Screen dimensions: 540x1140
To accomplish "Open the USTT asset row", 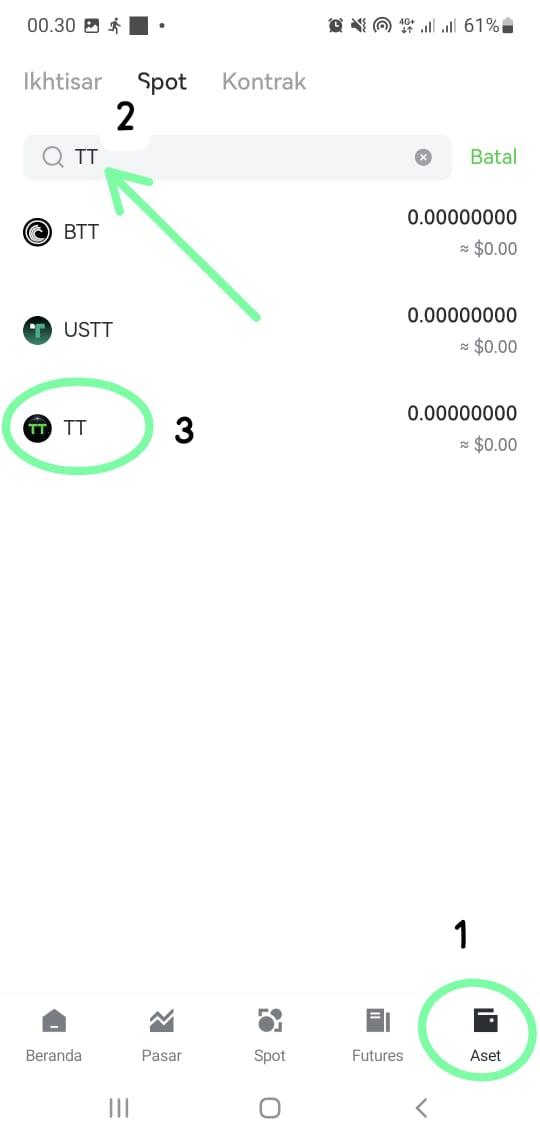I will (x=270, y=330).
